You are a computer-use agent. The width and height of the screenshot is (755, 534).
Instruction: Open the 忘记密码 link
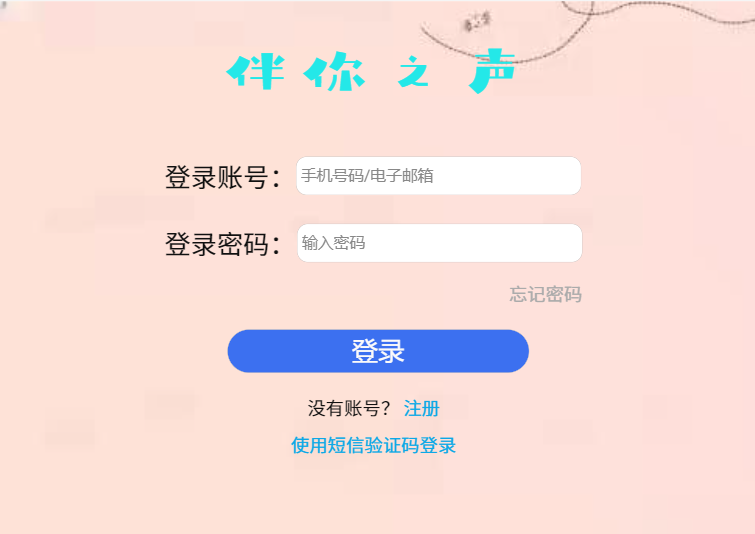point(545,294)
